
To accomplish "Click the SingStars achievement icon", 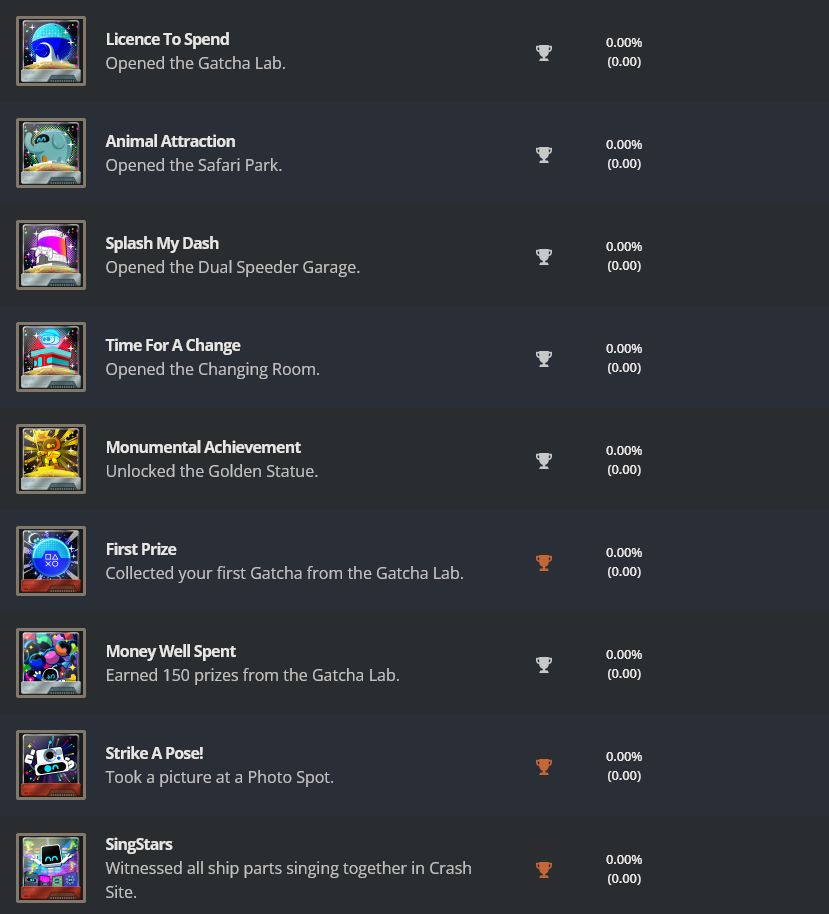I will [51, 868].
